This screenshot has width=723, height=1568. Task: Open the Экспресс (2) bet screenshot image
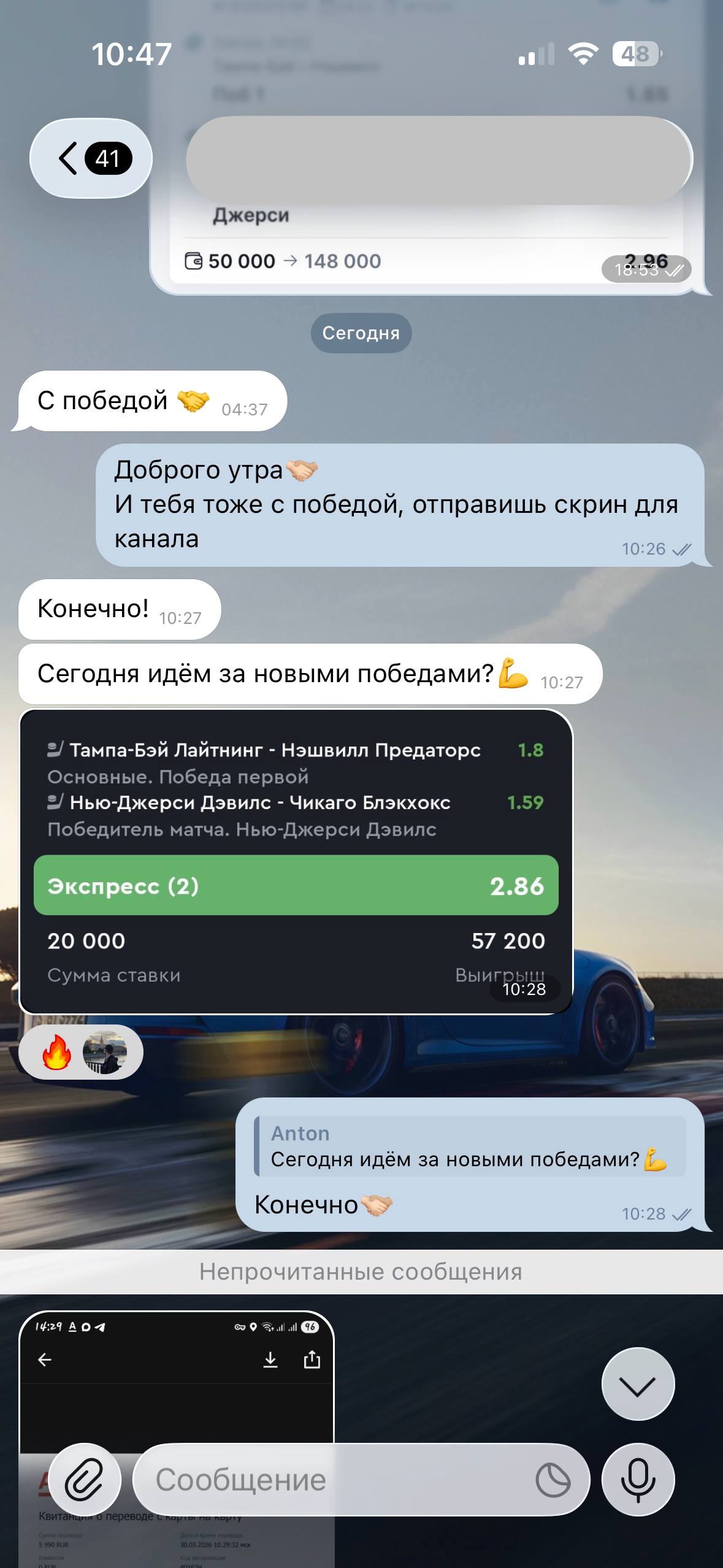point(296,861)
